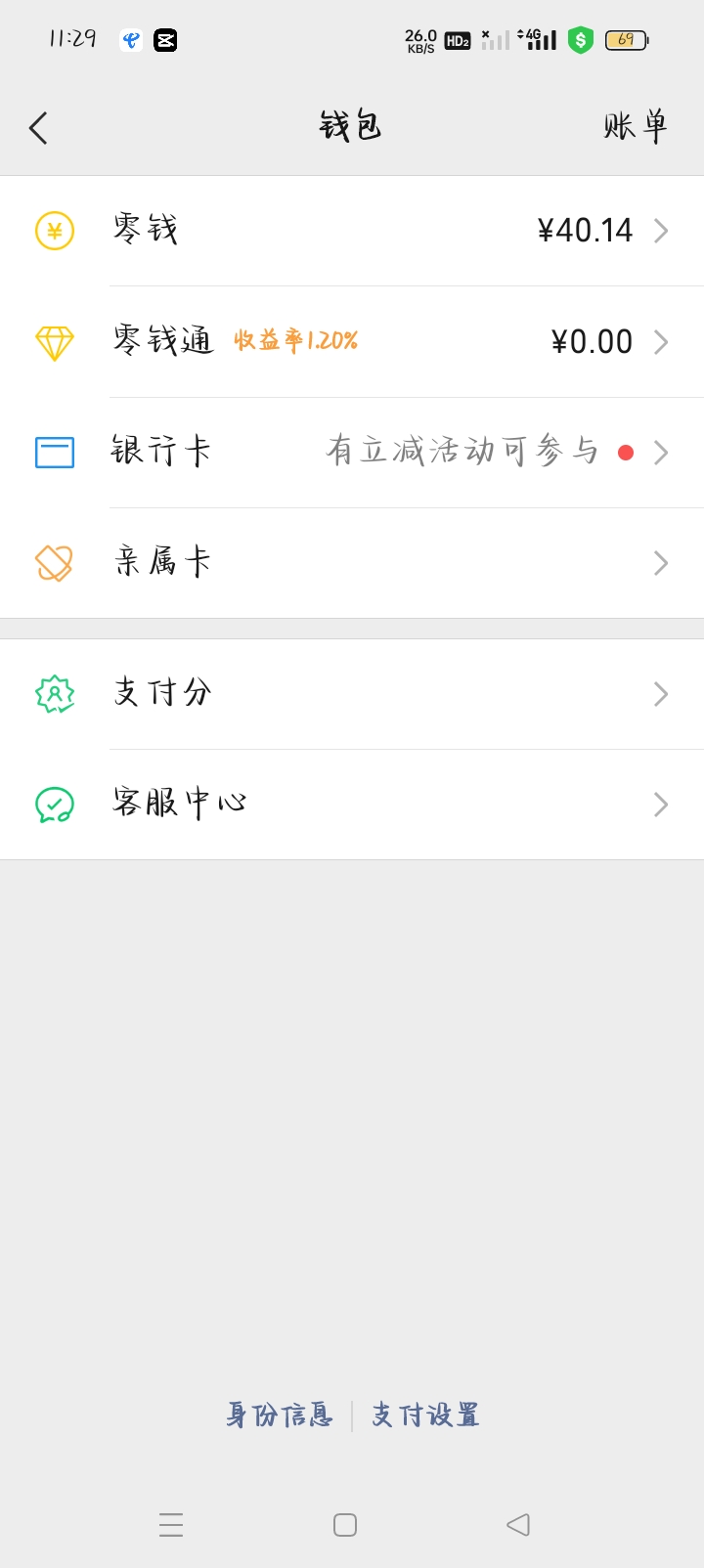Open the 银行卡 row
The width and height of the screenshot is (704, 1568).
coord(352,453)
